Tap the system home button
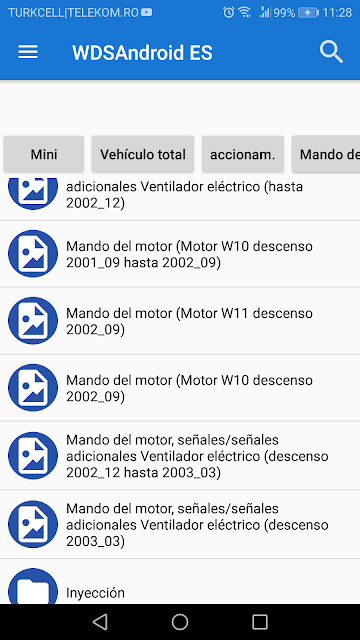Viewport: 360px width, 640px height. (x=180, y=622)
